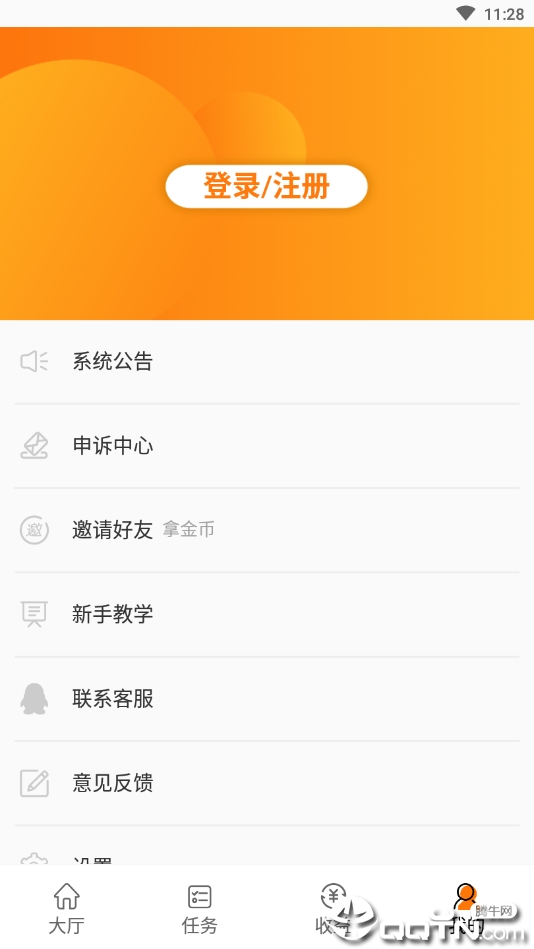Contact support via 联系客服
This screenshot has width=534, height=949.
click(x=267, y=698)
